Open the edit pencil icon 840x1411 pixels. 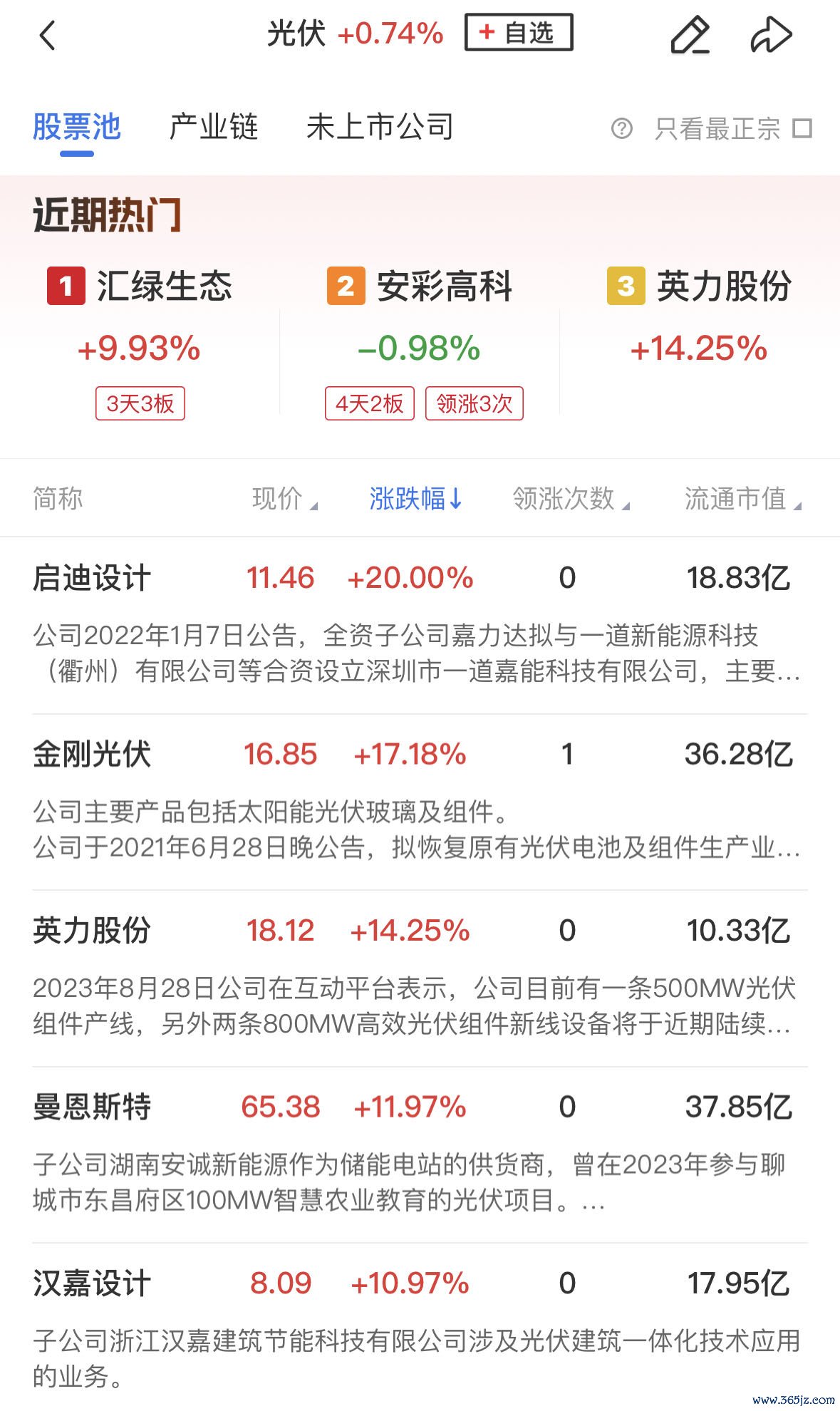(690, 35)
